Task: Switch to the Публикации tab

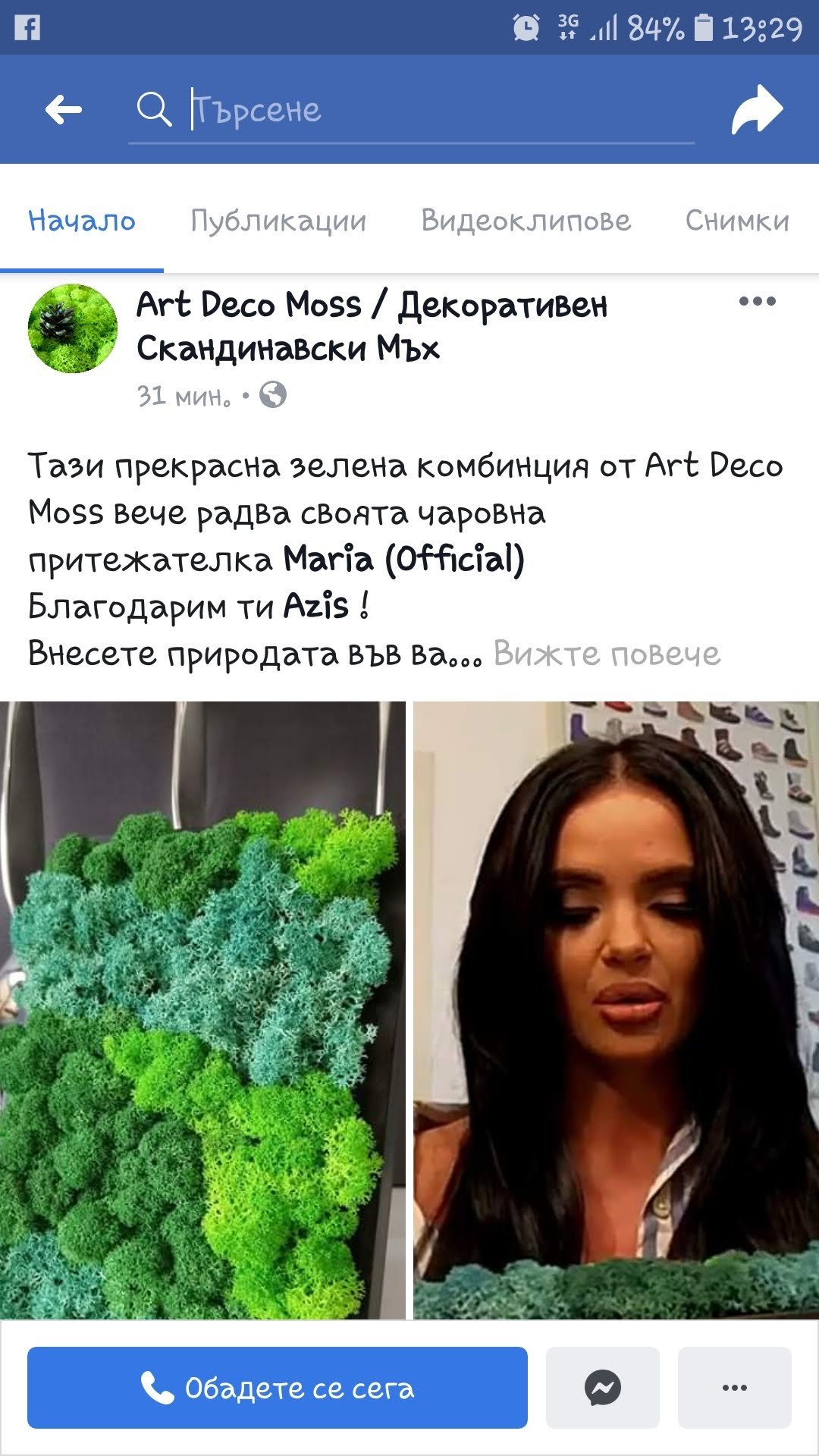Action: point(278,221)
